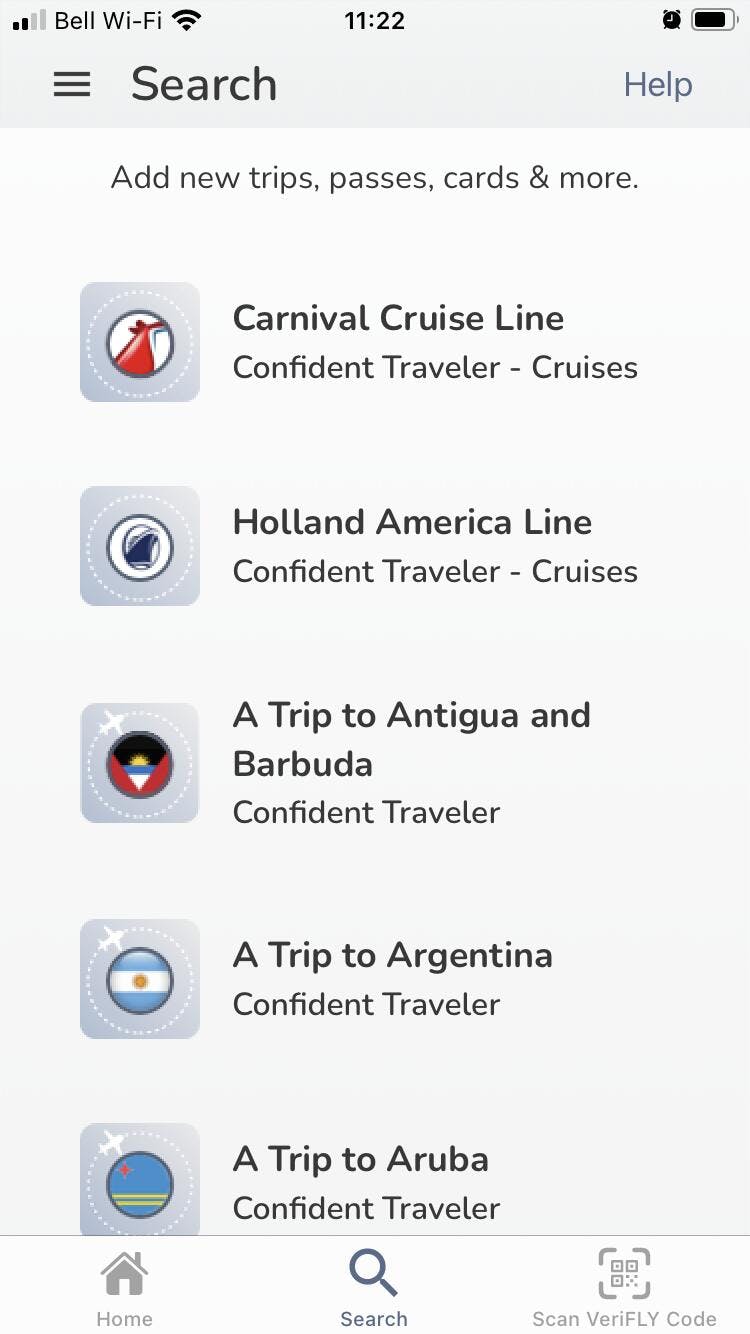The image size is (750, 1334).
Task: Open the Scan VeriFLY Code tab
Action: (623, 1285)
